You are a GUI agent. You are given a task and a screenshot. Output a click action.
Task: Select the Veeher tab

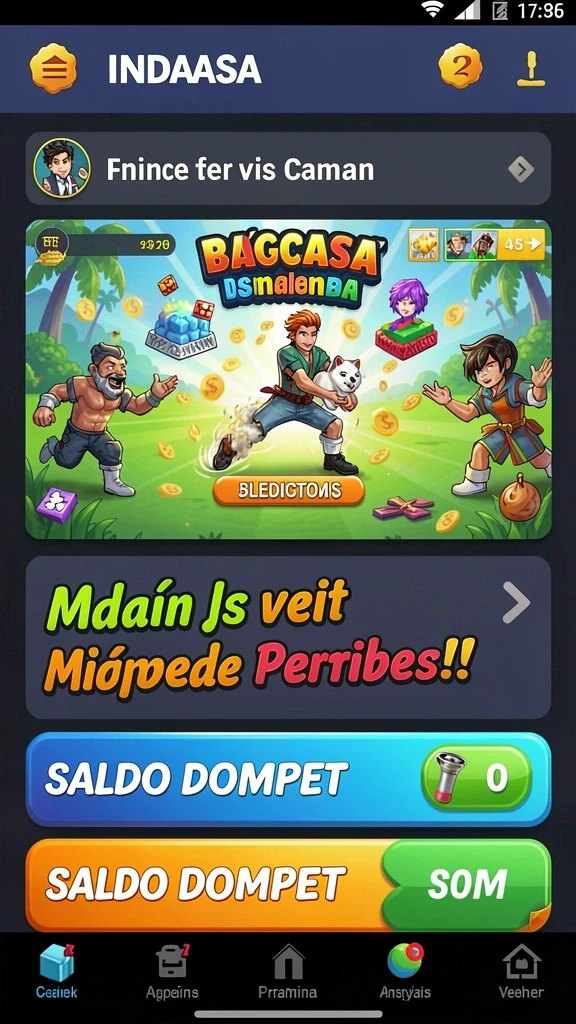521,970
